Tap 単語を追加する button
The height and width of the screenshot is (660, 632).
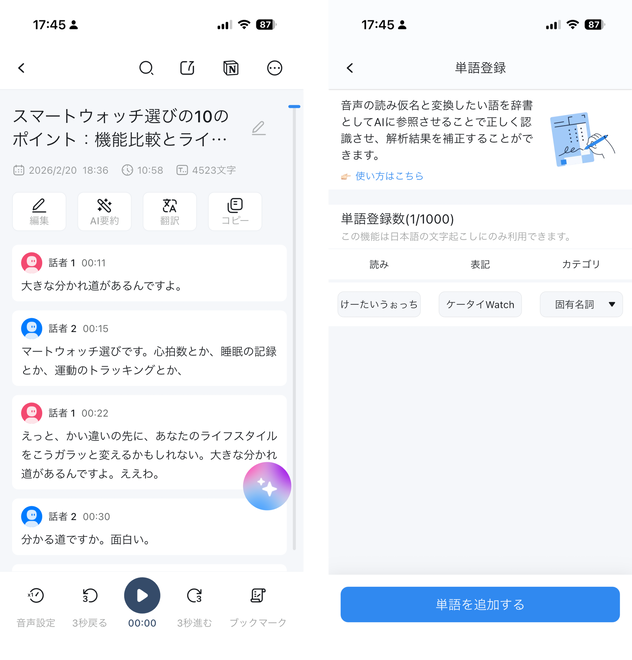click(480, 605)
